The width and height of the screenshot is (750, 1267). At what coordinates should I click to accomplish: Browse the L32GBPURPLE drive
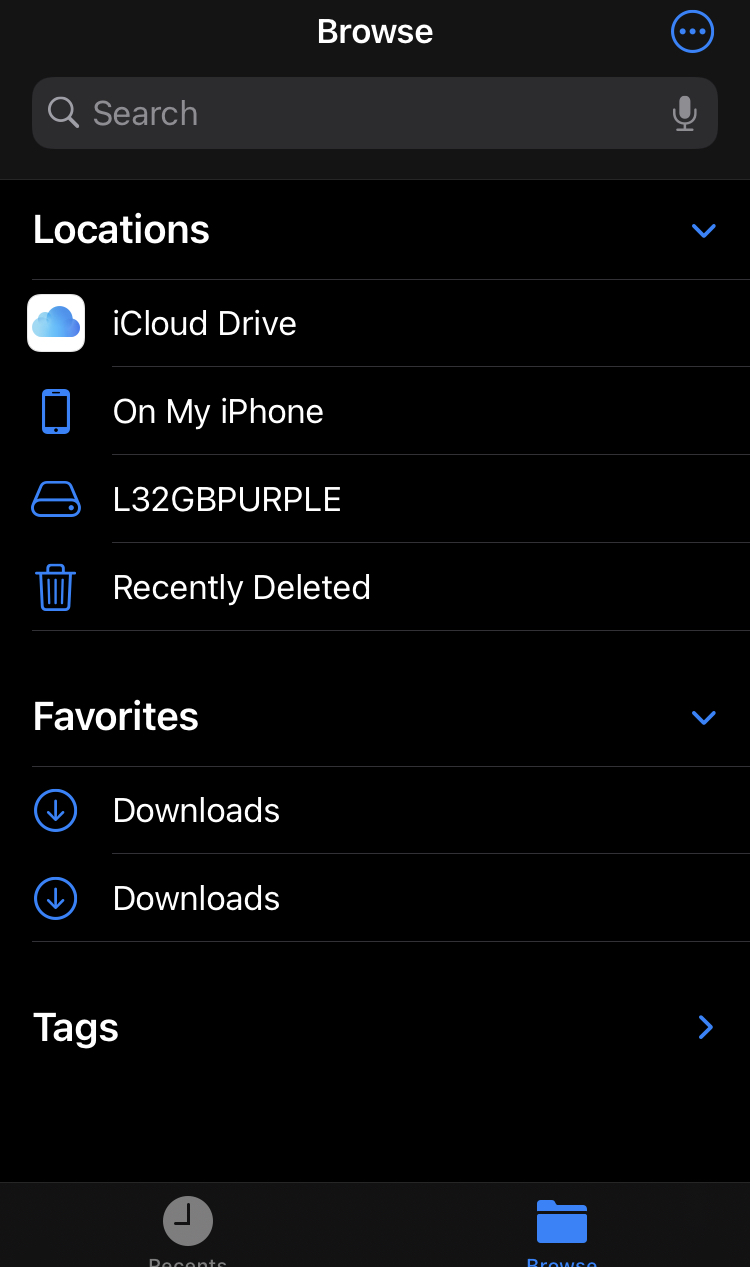pyautogui.click(x=227, y=499)
